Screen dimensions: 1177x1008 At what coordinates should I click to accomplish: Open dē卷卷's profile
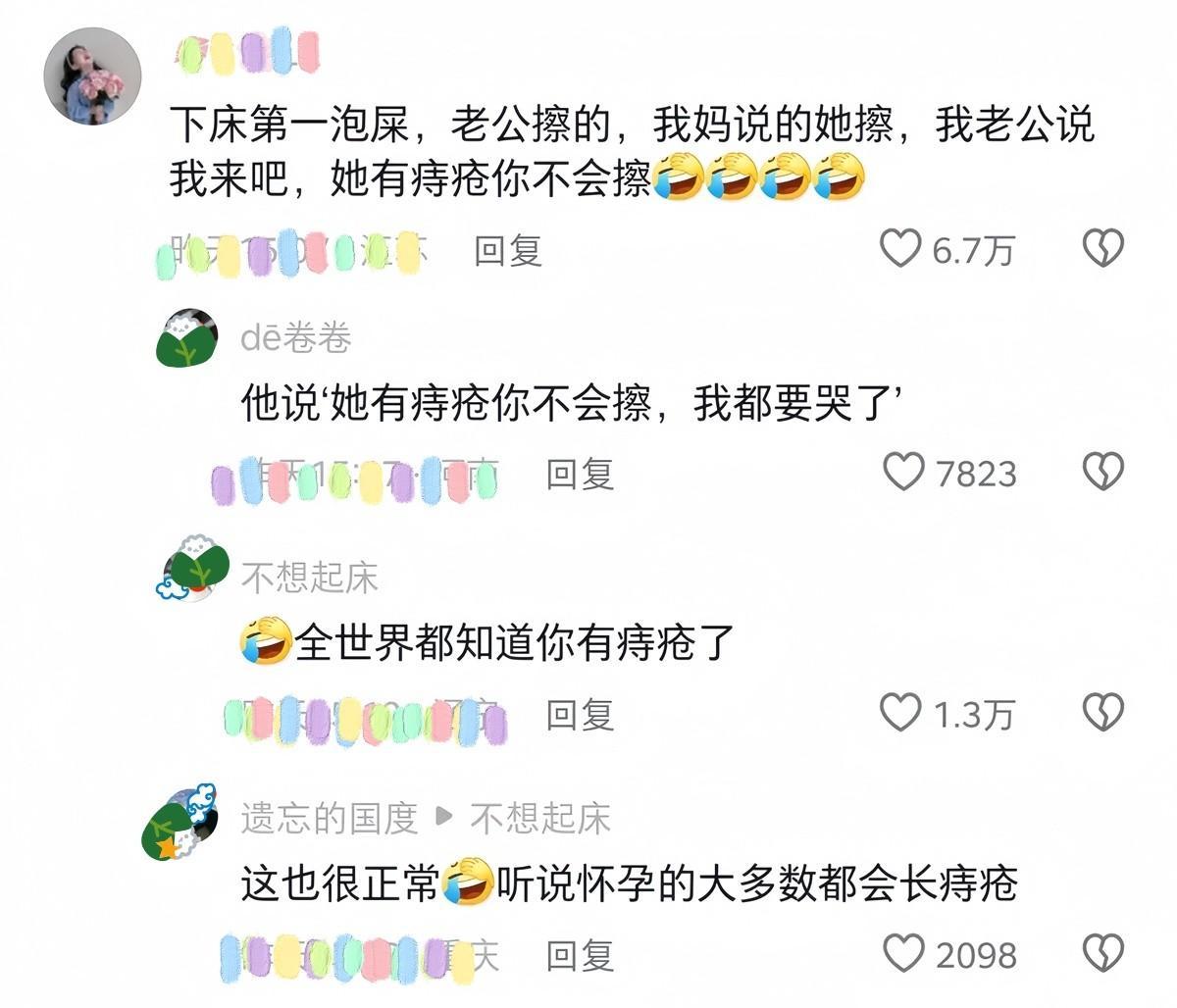click(295, 337)
